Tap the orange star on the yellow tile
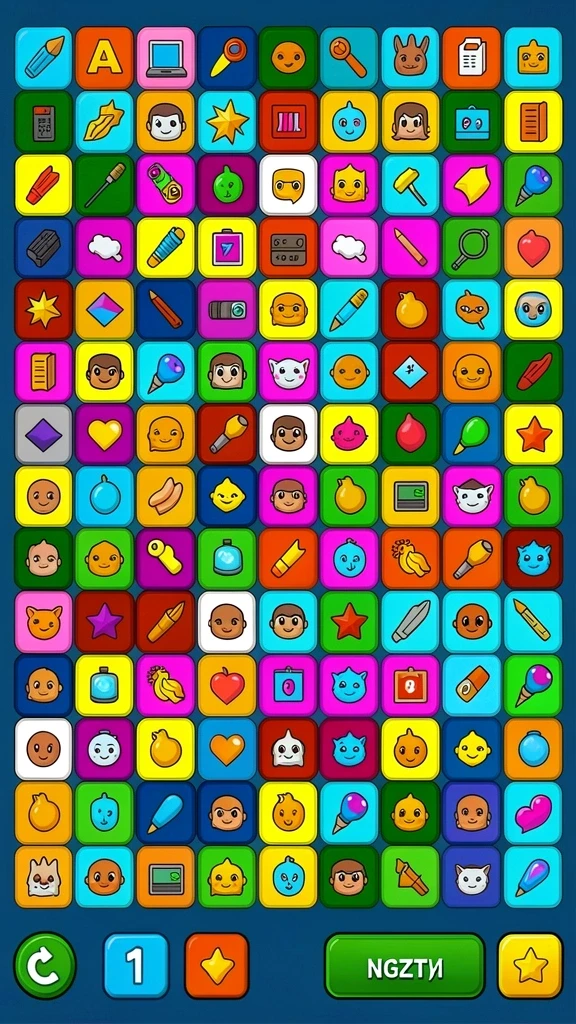Viewport: 576px width, 1024px height. 533,435
